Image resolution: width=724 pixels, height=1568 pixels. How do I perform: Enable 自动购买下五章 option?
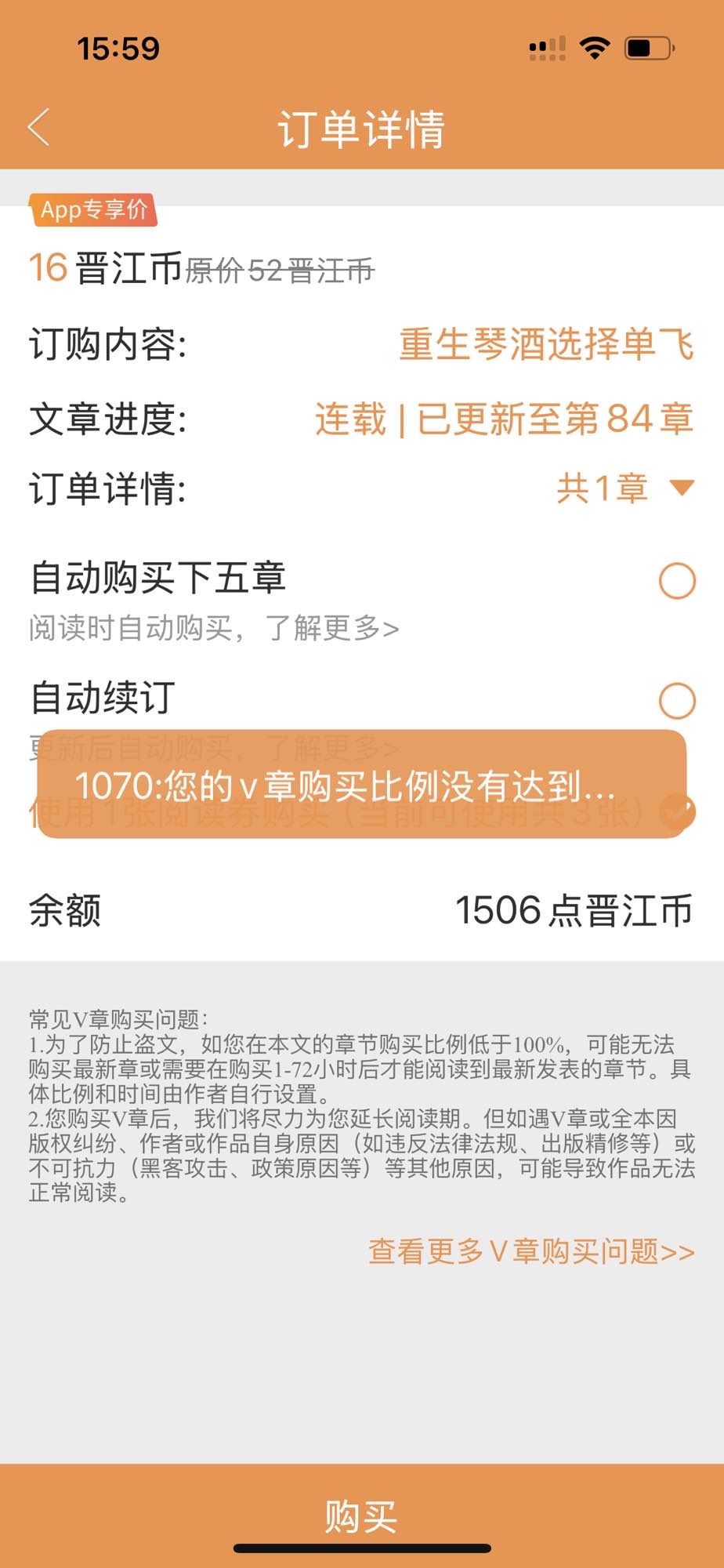(677, 581)
